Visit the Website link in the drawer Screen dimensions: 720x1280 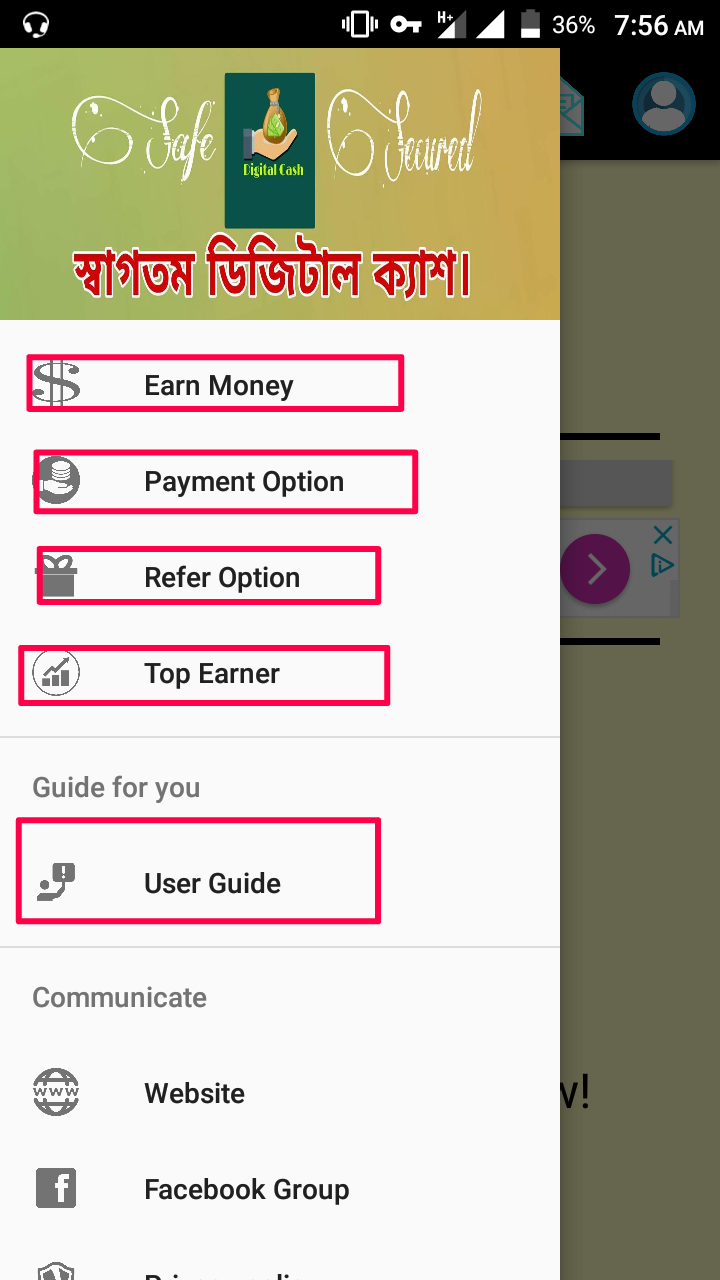coord(194,1094)
